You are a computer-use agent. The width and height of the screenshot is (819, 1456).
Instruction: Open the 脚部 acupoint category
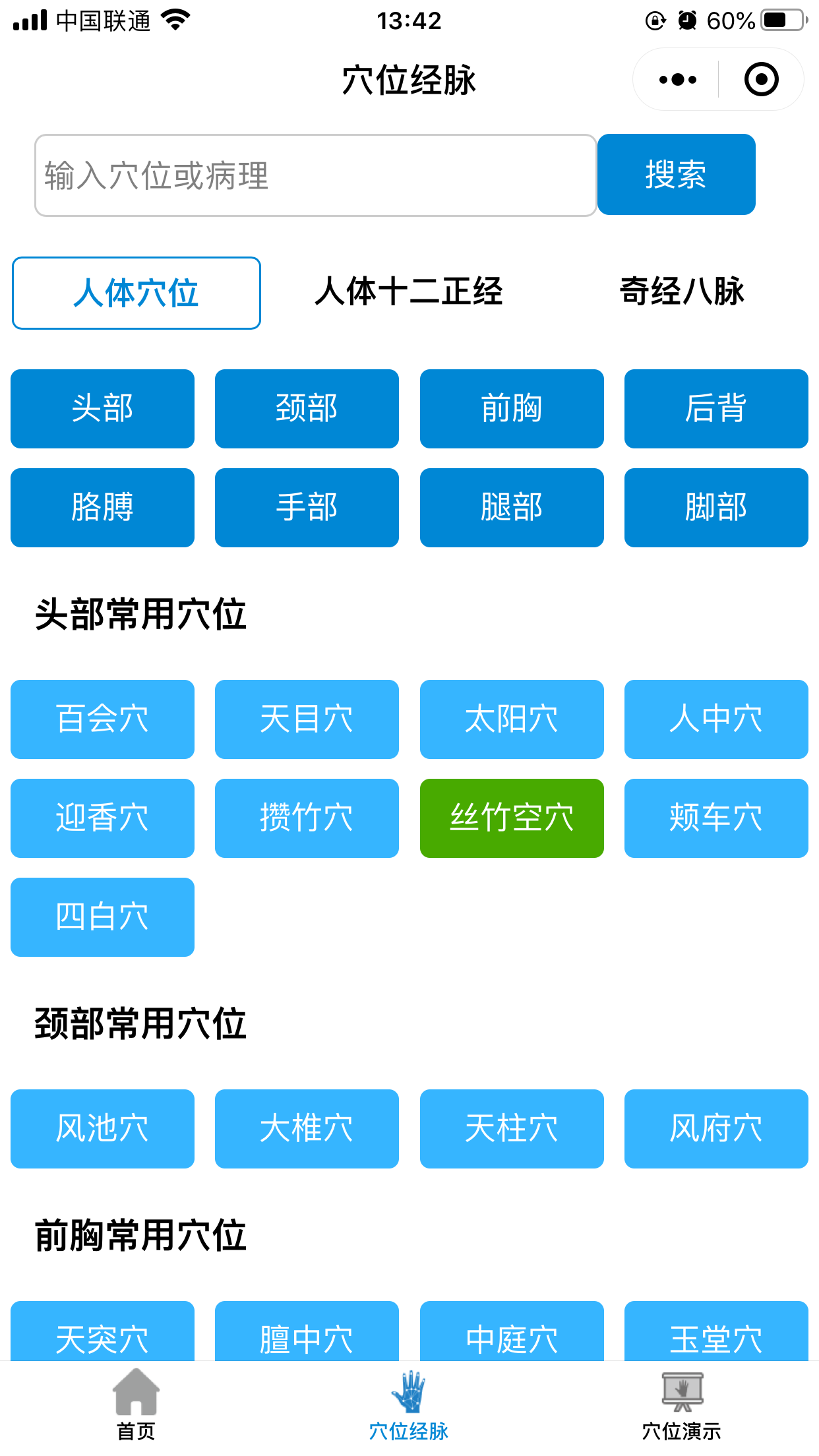716,508
